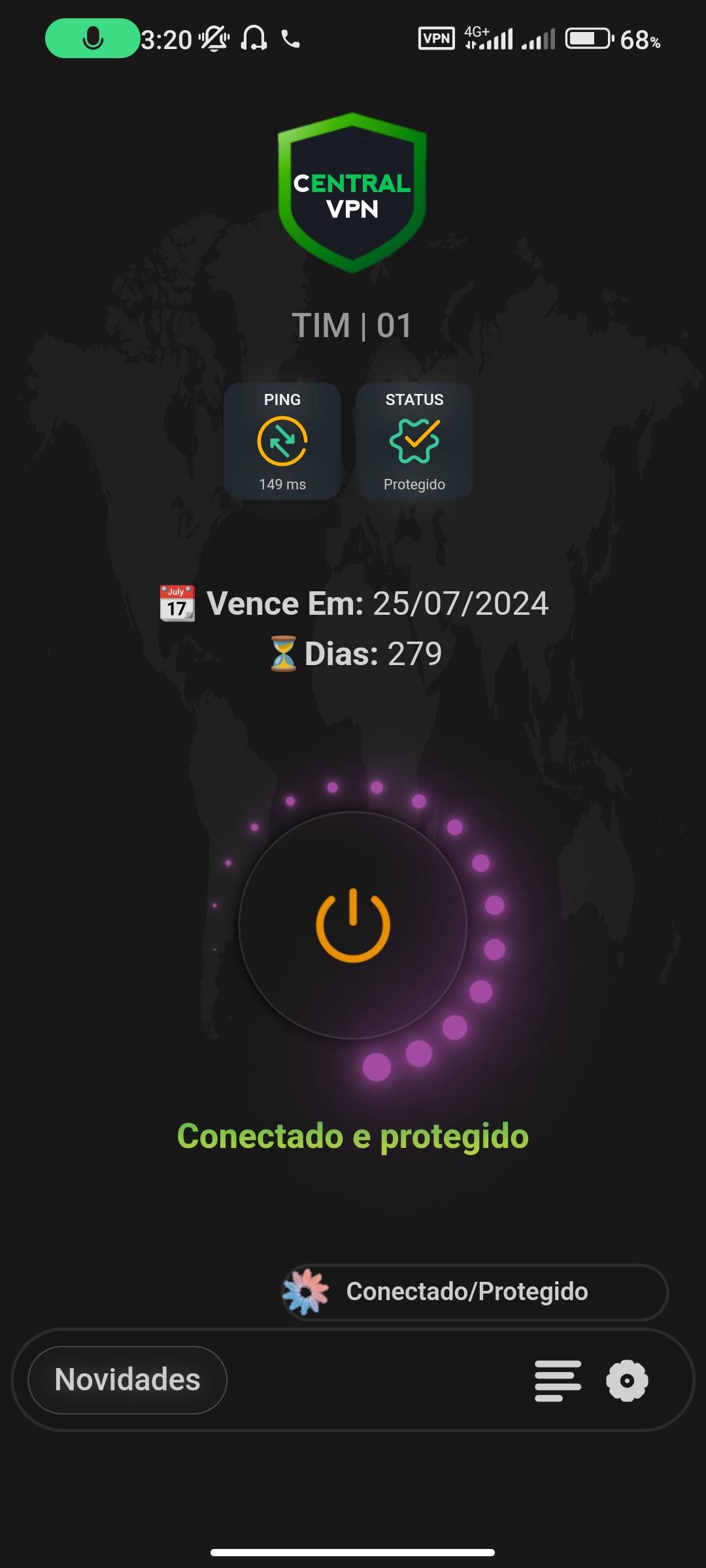Tap the microphone indicator in the status bar
This screenshot has width=706, height=1568.
[92, 39]
